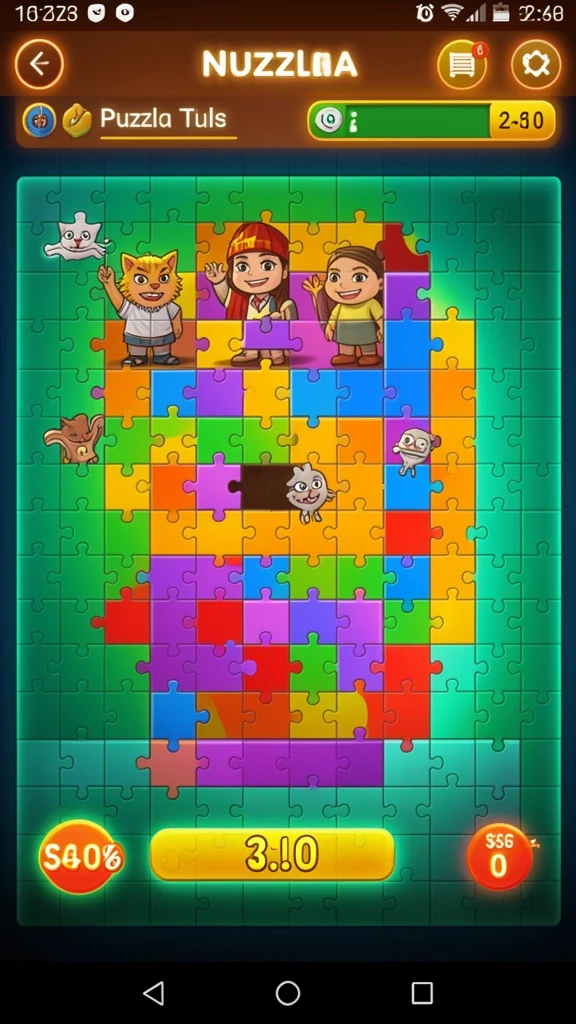
Task: Open recent apps from navigation bar
Action: (x=422, y=993)
